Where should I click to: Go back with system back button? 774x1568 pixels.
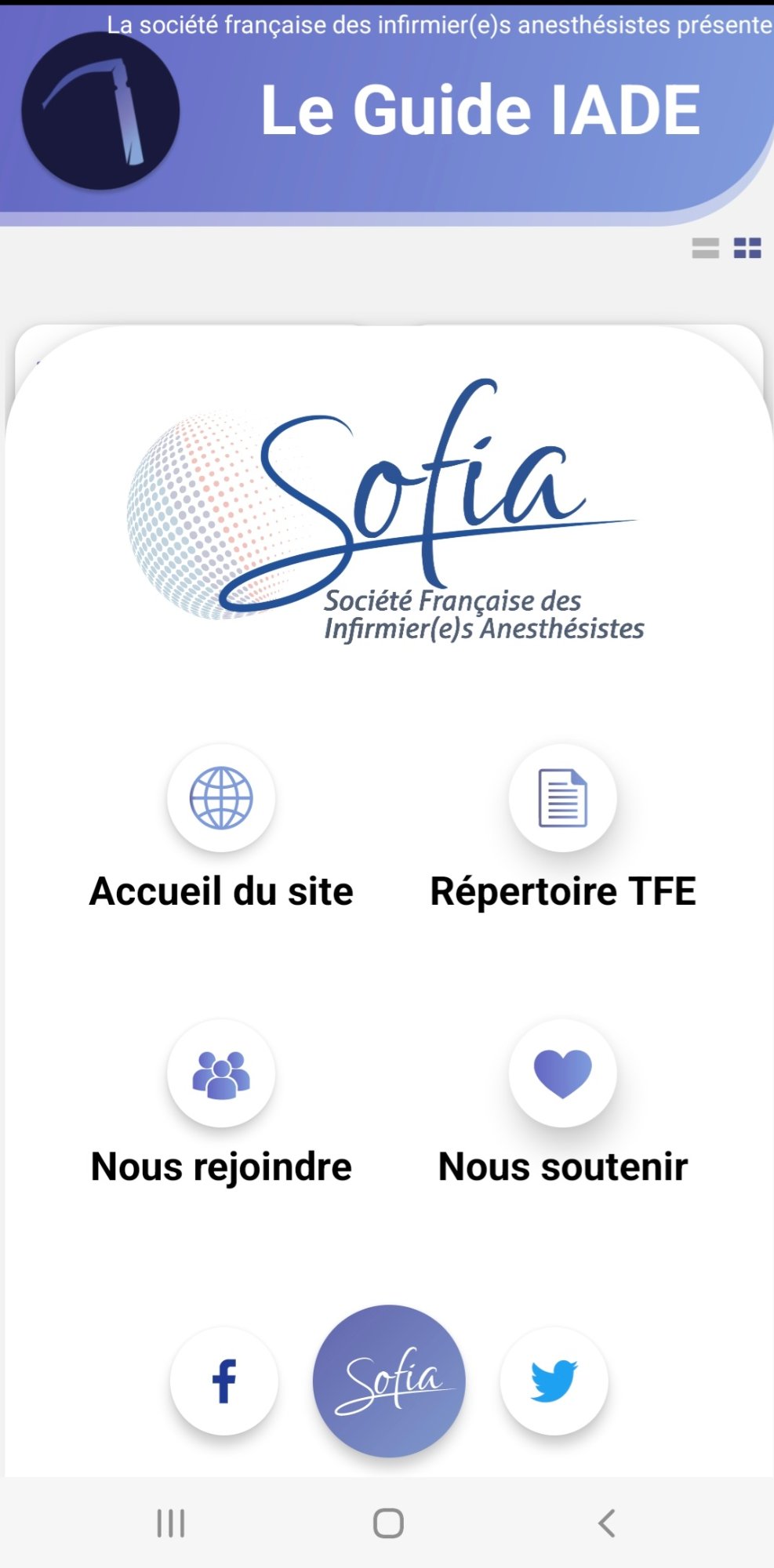point(606,1523)
